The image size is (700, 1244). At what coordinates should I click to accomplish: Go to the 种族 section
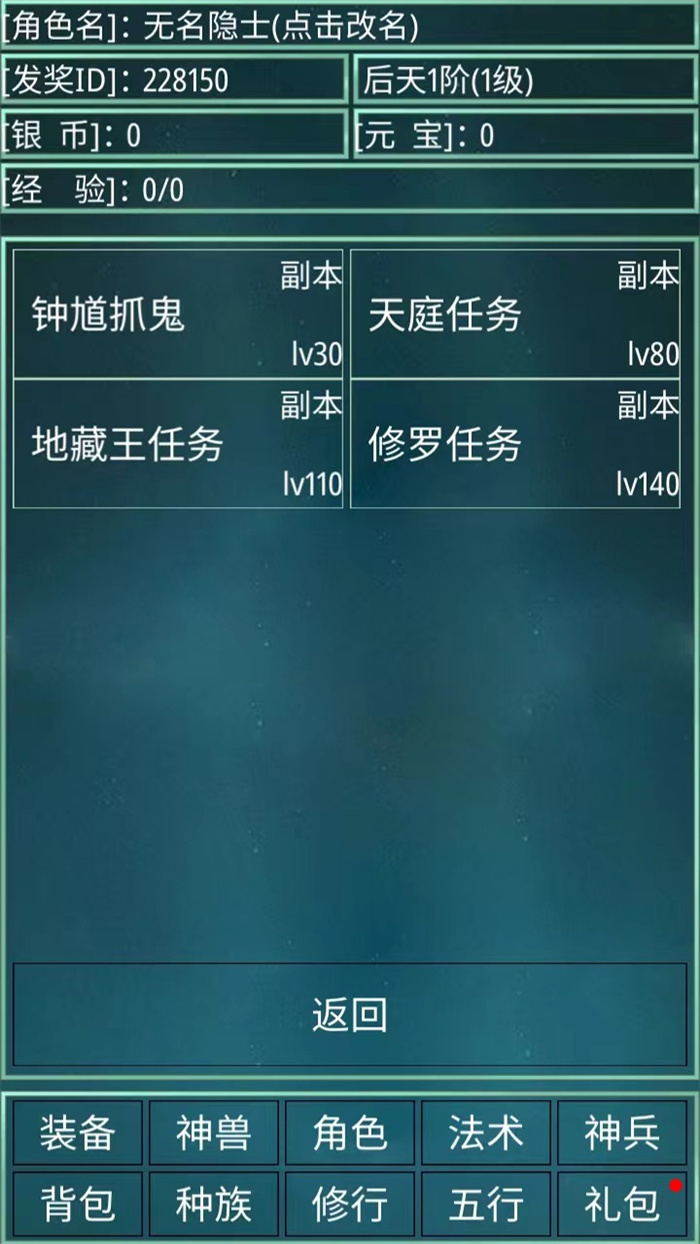213,1204
